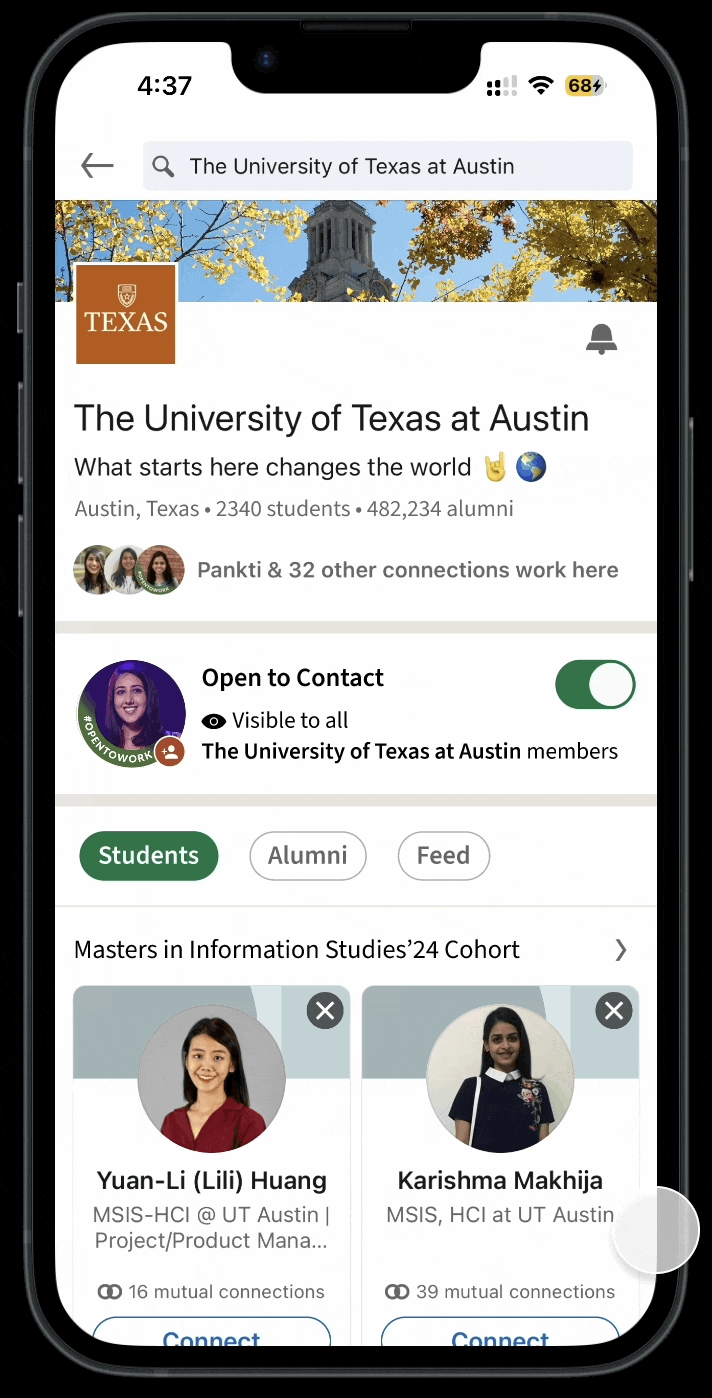Open Karishma Makhija's profile card
The height and width of the screenshot is (1398, 712).
point(500,1181)
